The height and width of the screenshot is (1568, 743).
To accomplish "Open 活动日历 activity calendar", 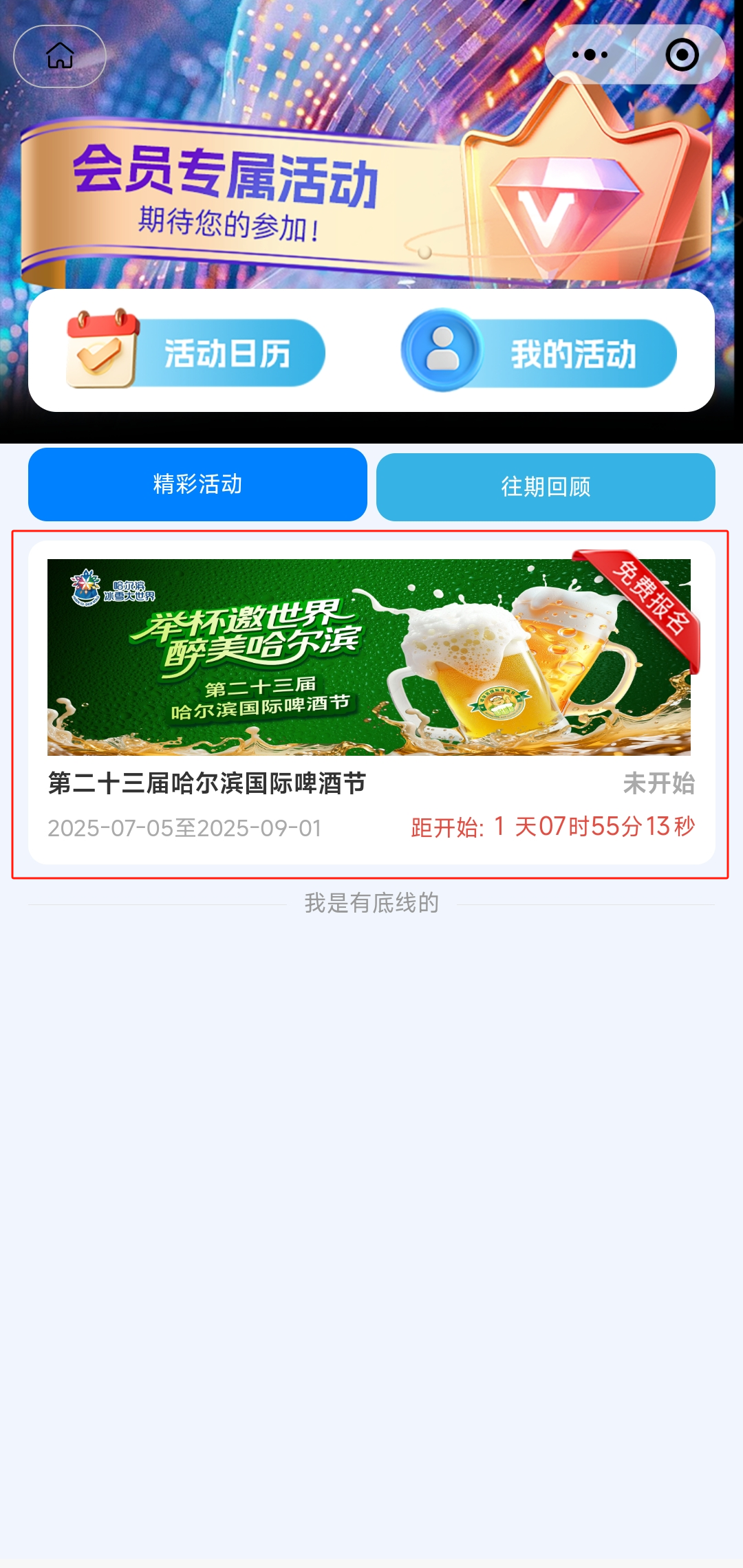I will coord(196,352).
